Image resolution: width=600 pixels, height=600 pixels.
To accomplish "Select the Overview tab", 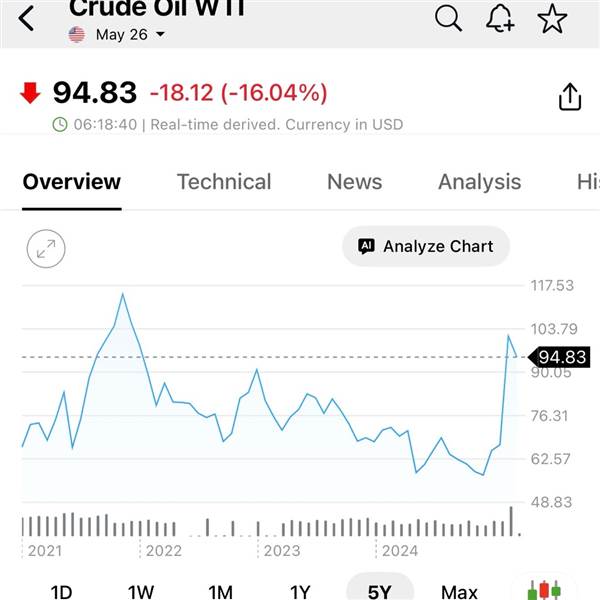I will coord(72,182).
